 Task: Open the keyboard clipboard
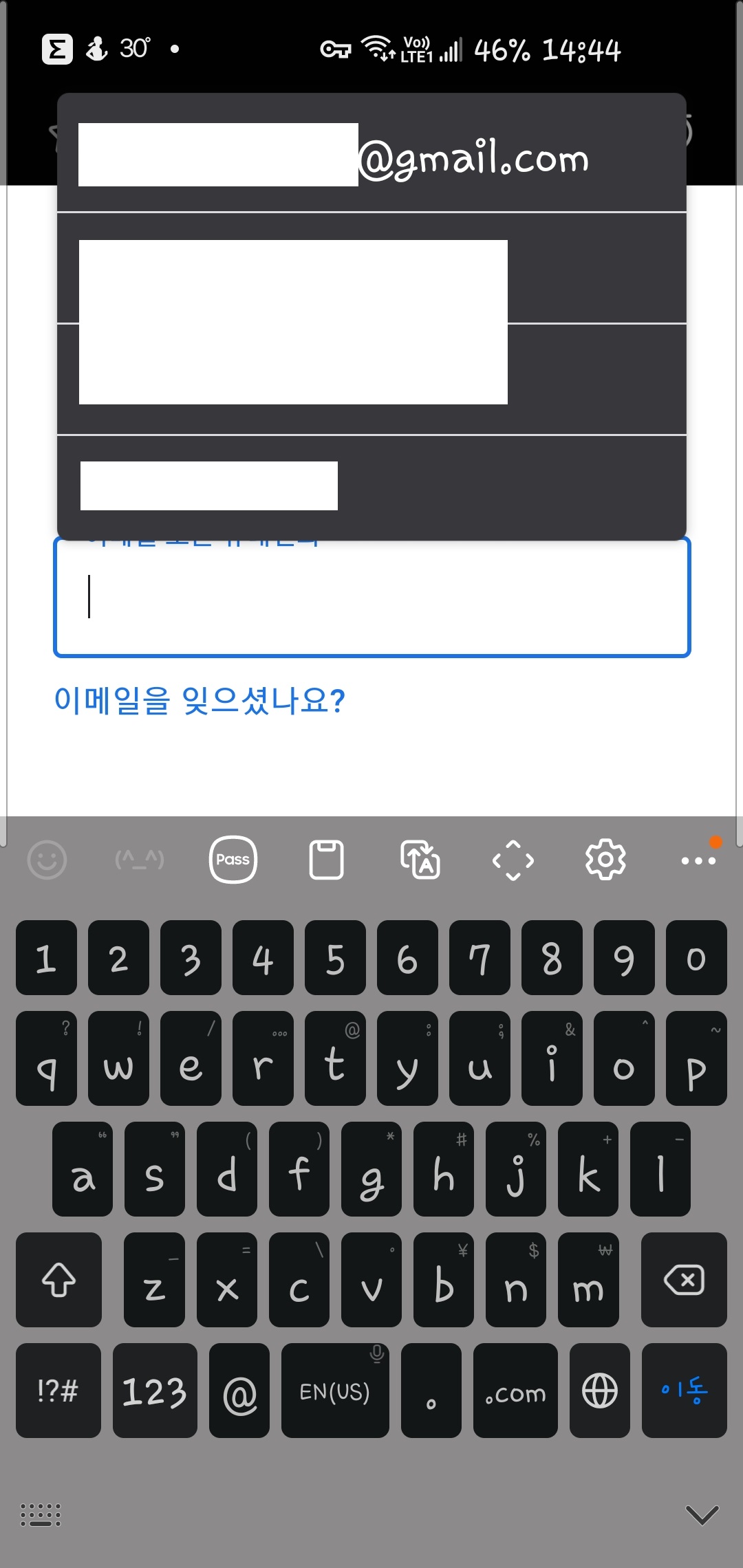coord(326,860)
